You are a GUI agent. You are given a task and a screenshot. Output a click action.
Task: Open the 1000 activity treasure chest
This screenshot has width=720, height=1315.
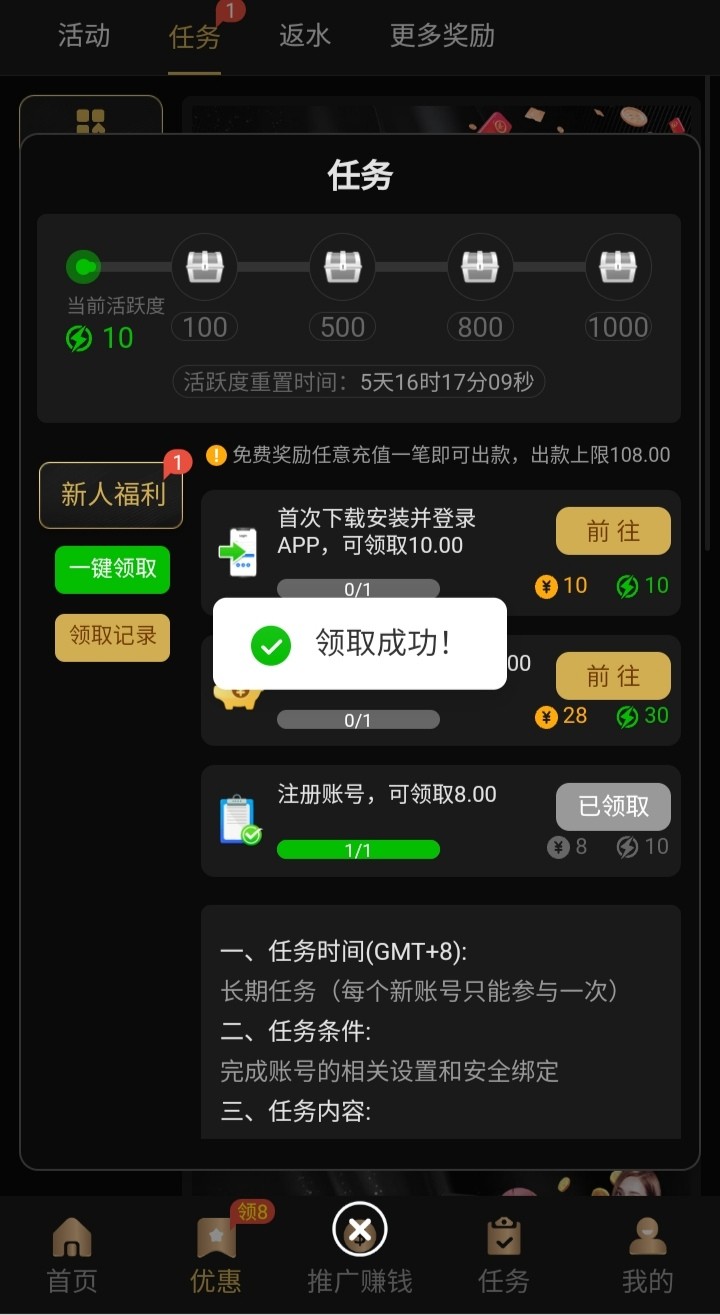tap(618, 268)
